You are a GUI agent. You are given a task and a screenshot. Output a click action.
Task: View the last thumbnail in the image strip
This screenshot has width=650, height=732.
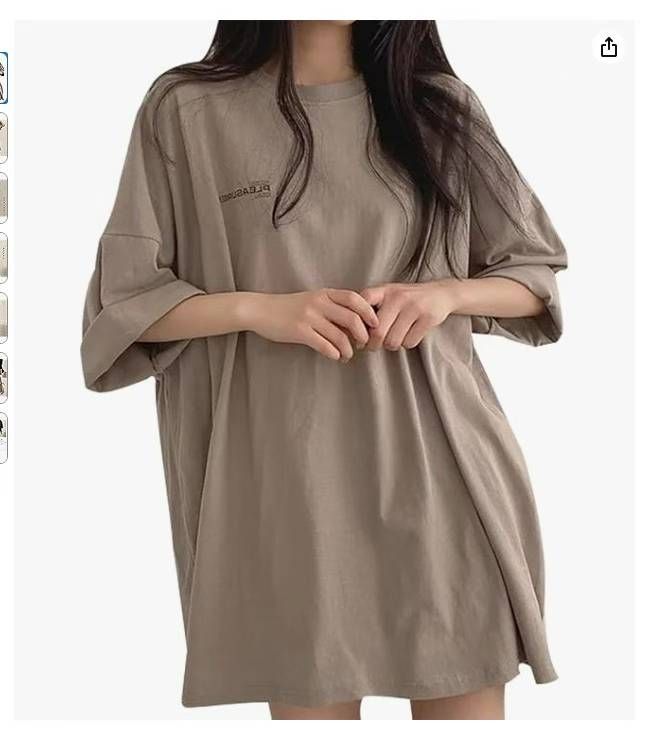pos(3,438)
